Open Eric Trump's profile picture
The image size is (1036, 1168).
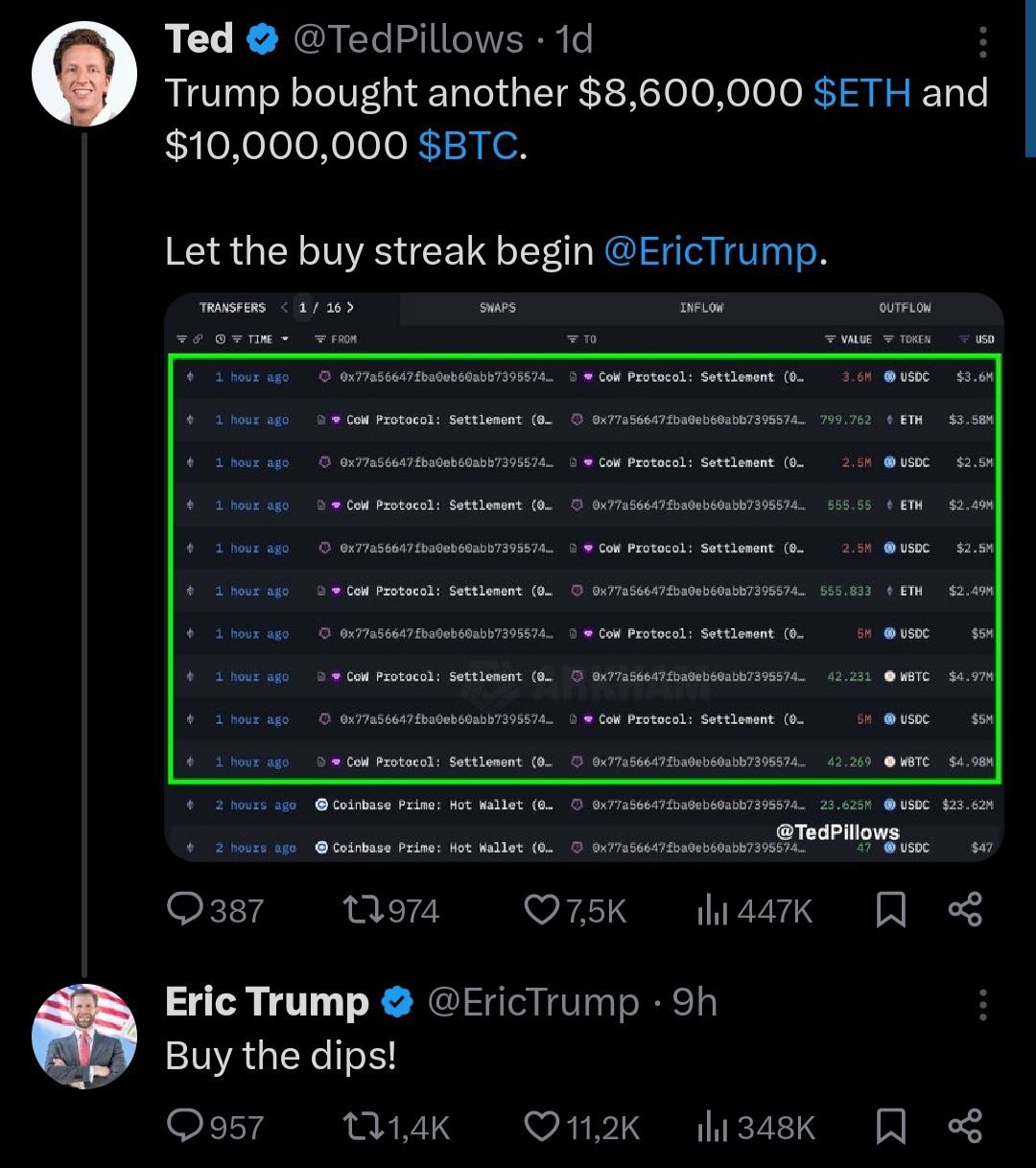84,1037
